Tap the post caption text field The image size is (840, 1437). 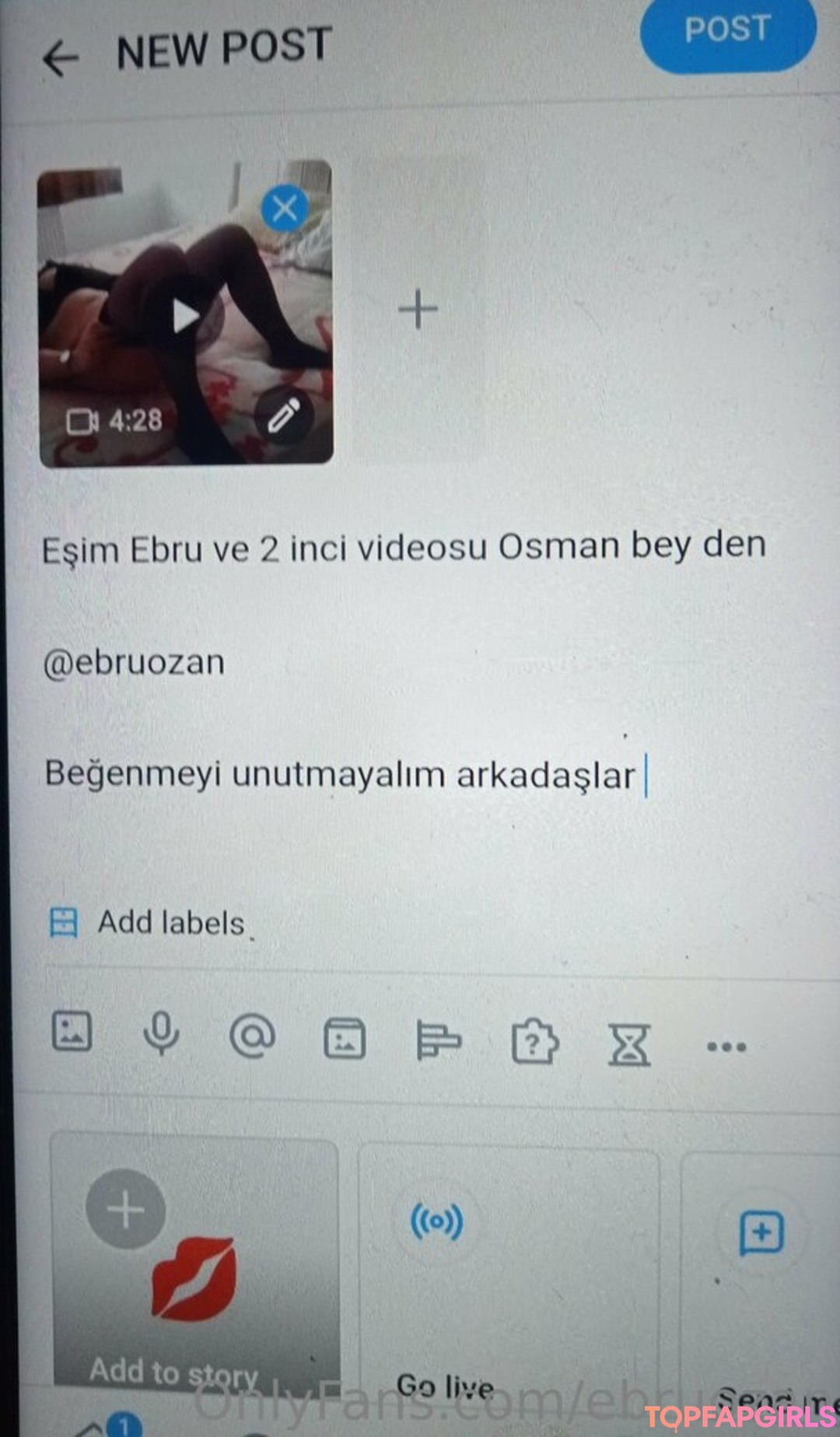coord(404,661)
